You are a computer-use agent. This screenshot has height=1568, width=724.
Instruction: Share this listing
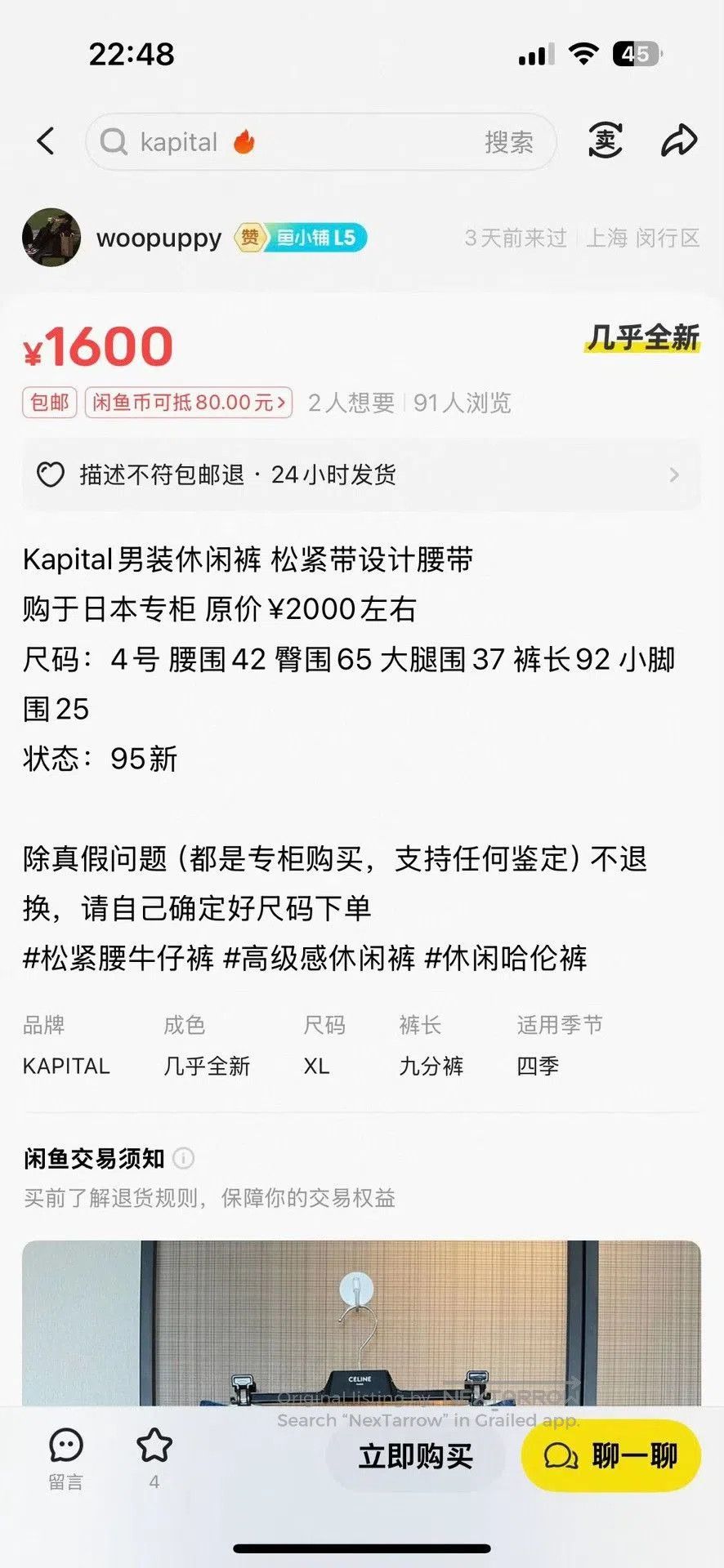tap(679, 141)
